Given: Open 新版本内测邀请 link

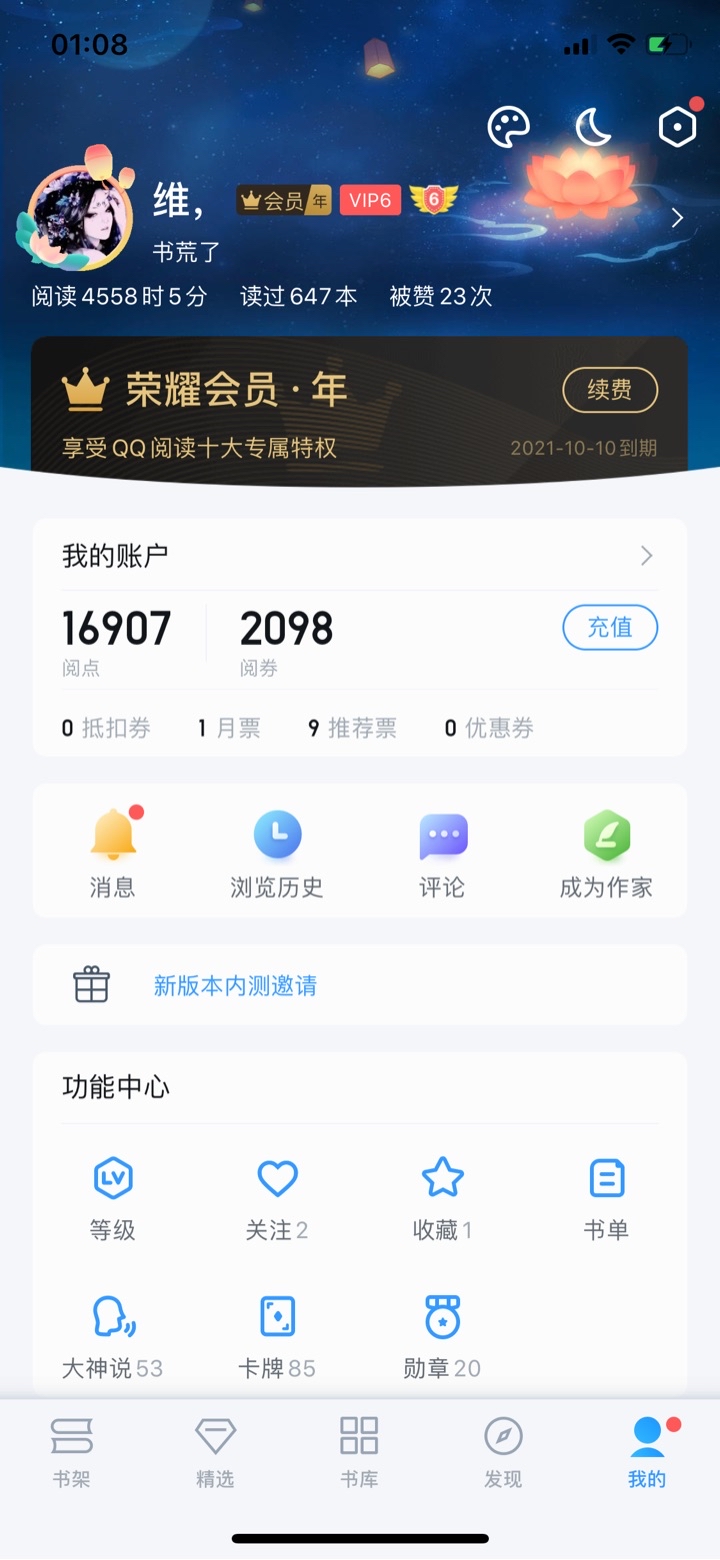Looking at the screenshot, I should [235, 986].
